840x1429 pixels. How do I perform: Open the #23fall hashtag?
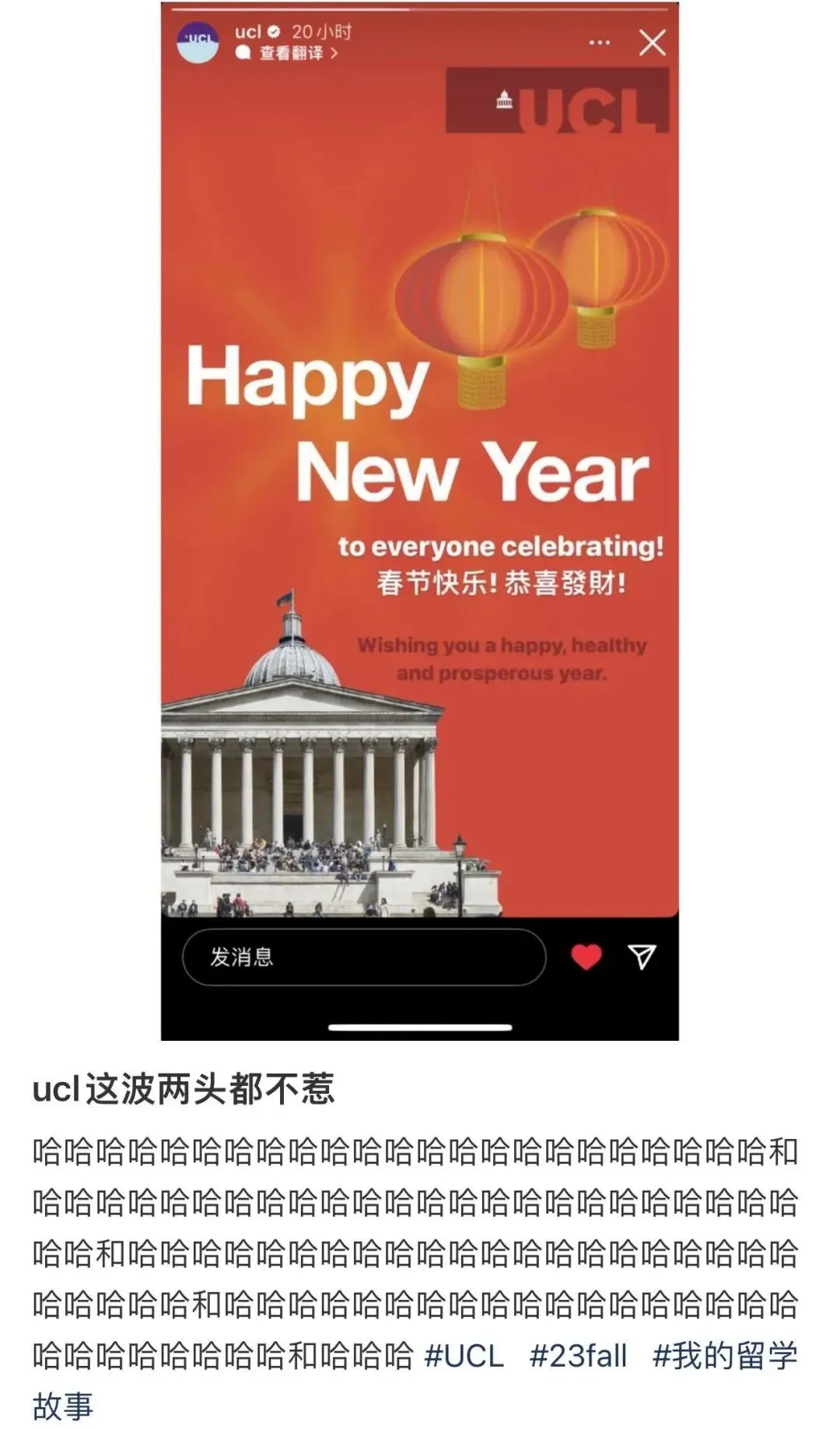(x=578, y=1356)
